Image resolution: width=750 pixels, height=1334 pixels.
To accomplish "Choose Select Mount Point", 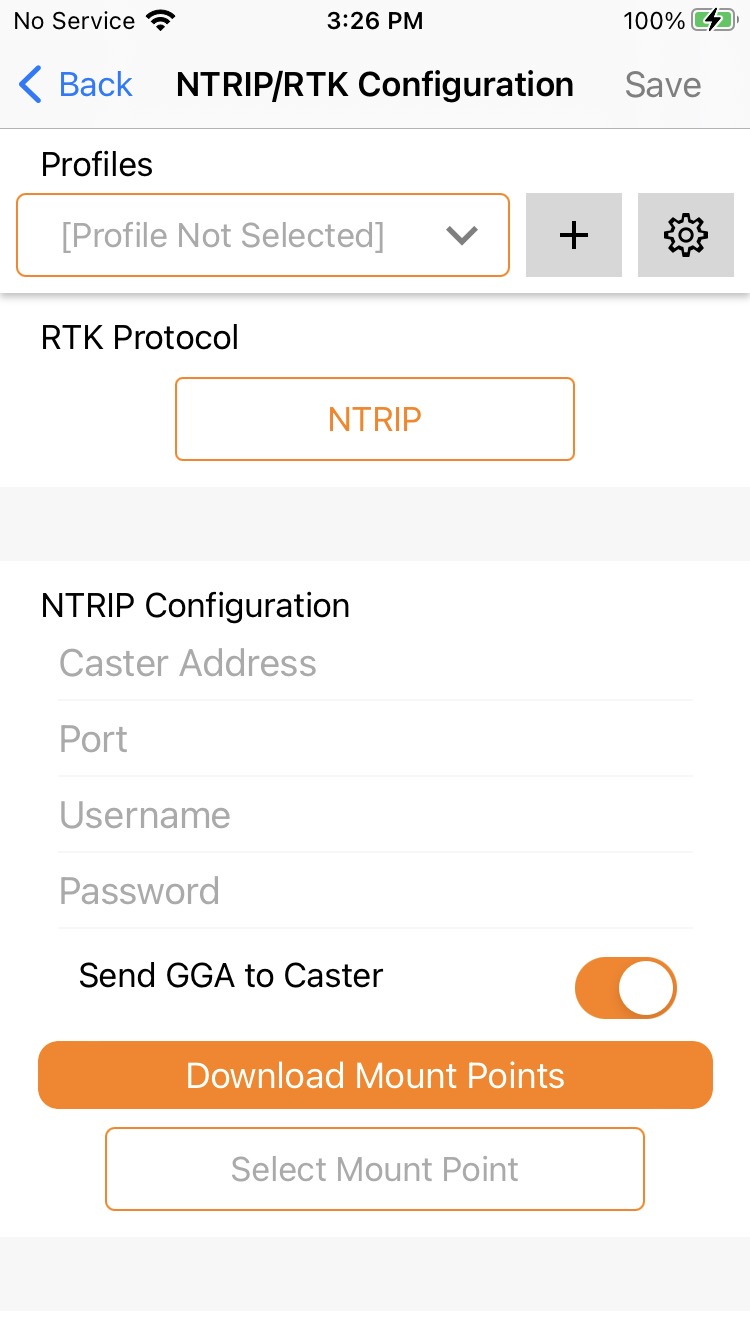I will point(375,1169).
